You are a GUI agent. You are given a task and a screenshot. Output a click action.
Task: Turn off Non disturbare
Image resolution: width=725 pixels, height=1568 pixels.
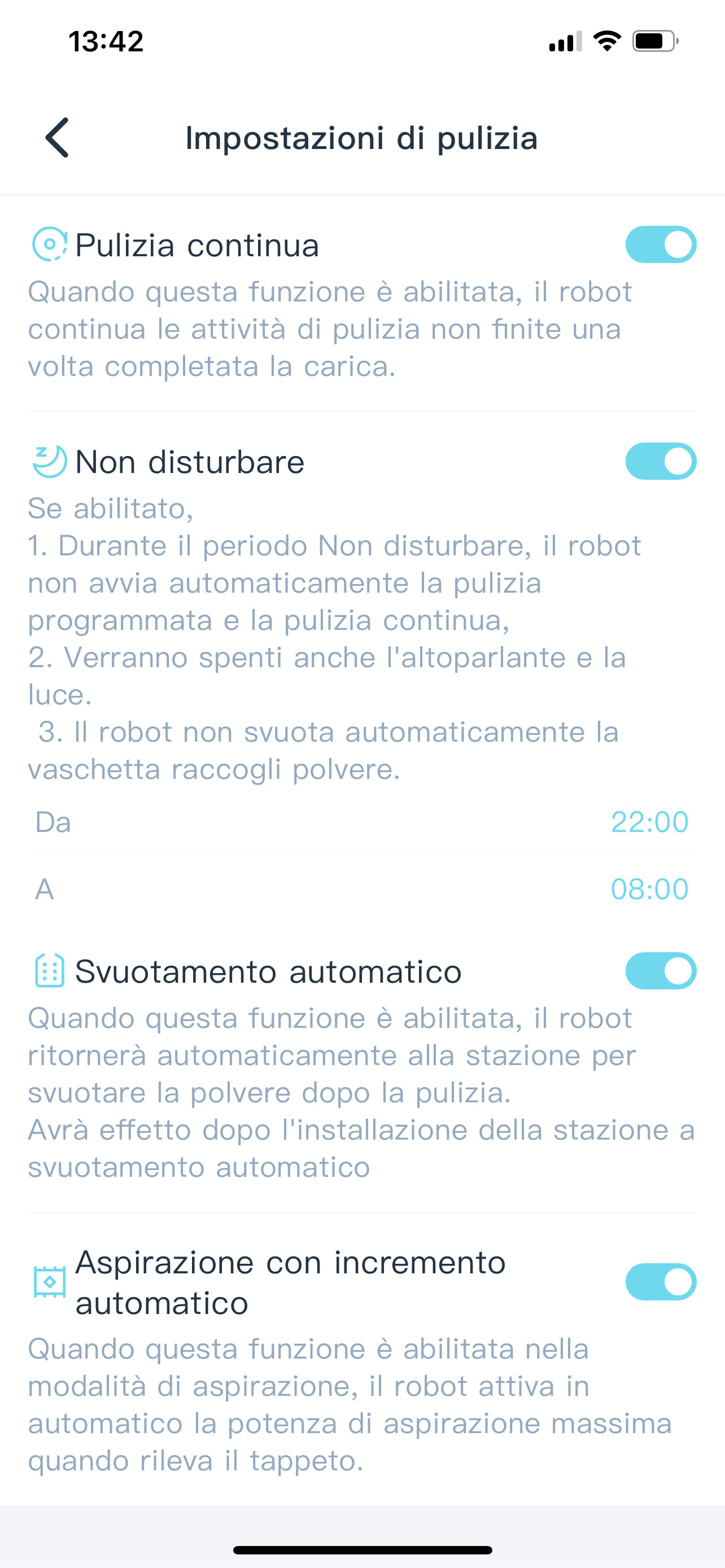coord(661,461)
